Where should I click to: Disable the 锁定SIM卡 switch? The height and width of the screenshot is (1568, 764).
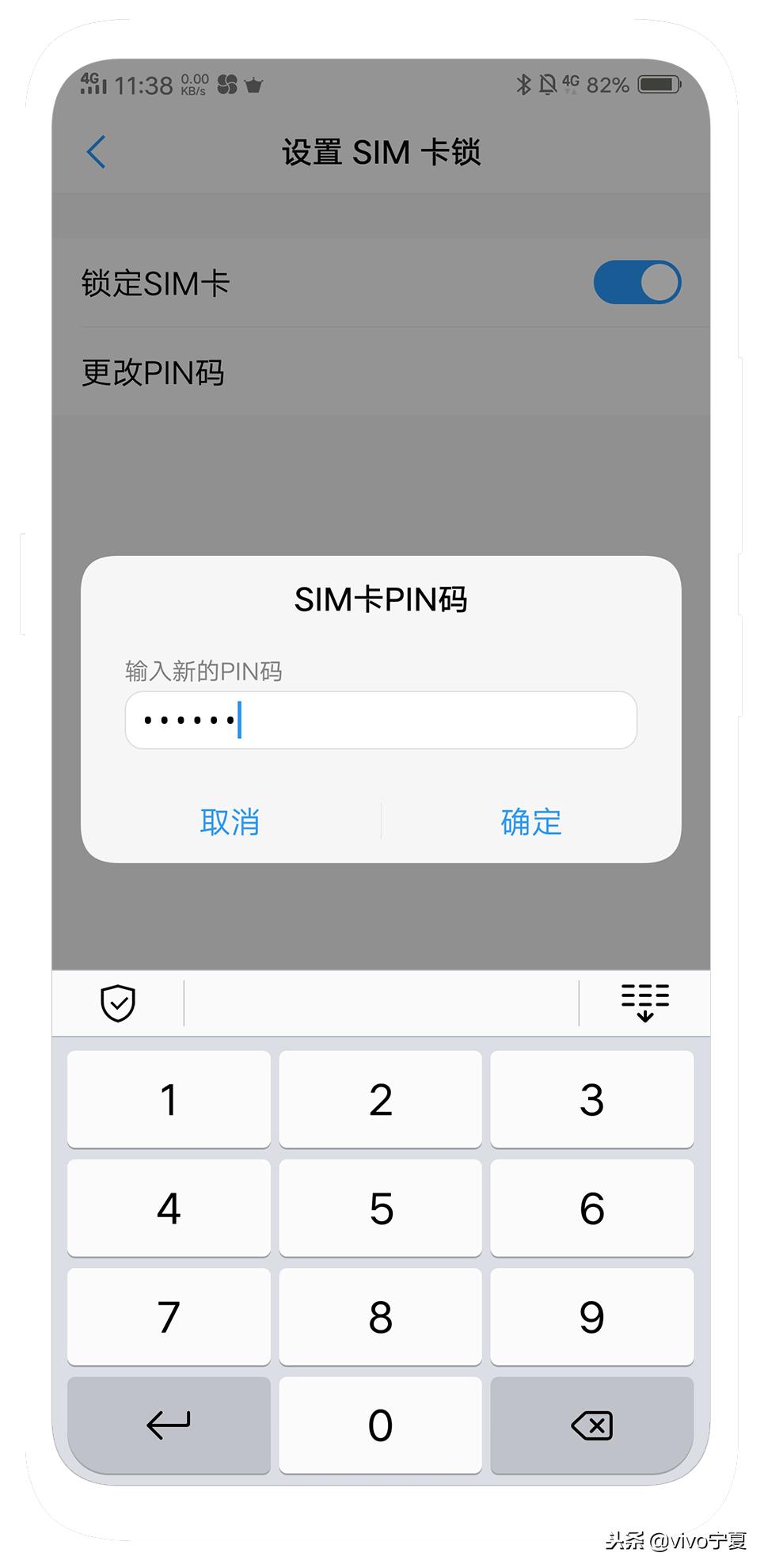click(x=638, y=281)
